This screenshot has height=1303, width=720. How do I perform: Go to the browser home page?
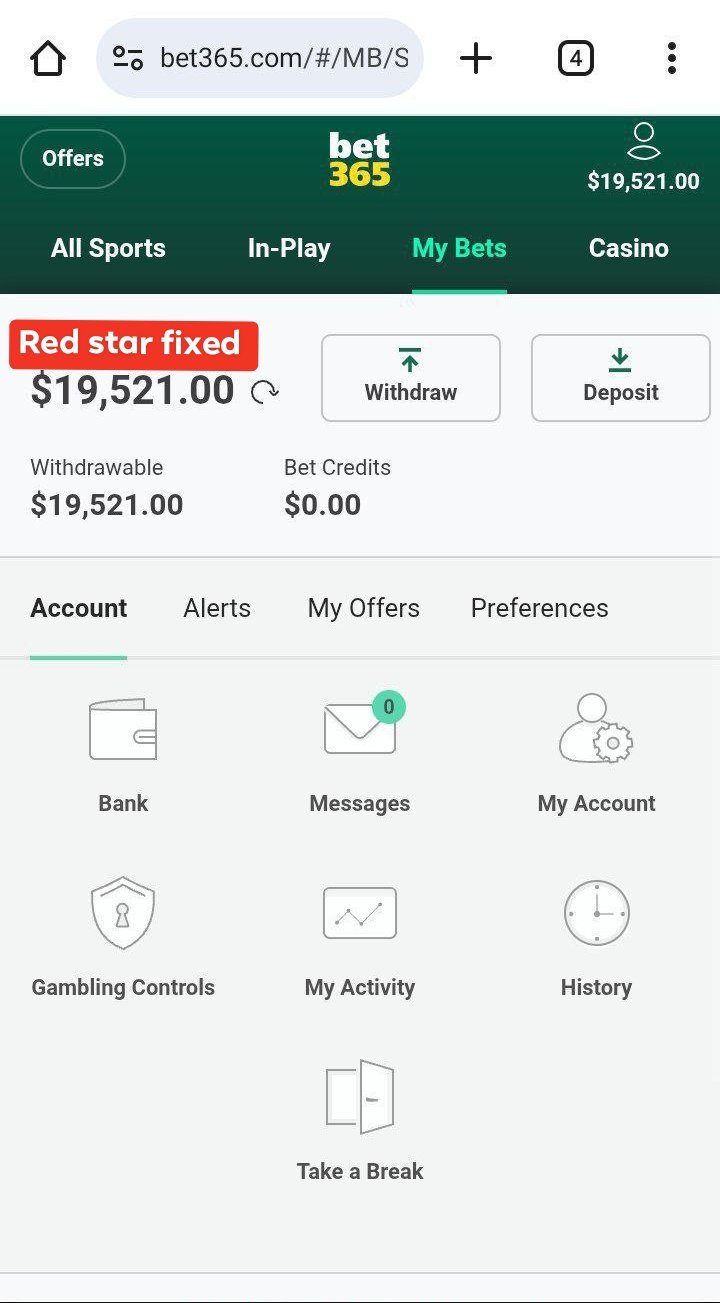(x=48, y=59)
